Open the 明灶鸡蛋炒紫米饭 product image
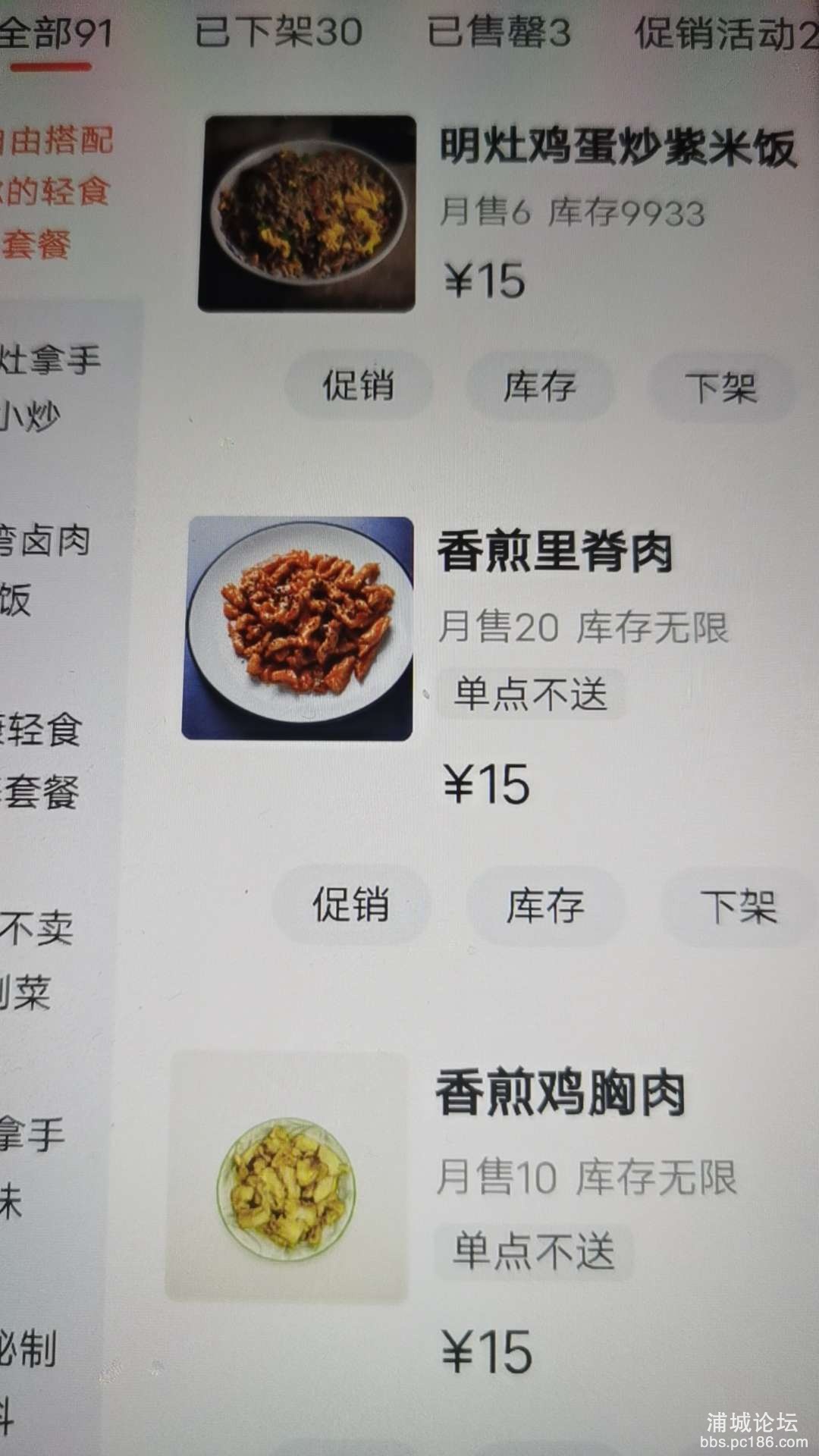 (x=307, y=214)
